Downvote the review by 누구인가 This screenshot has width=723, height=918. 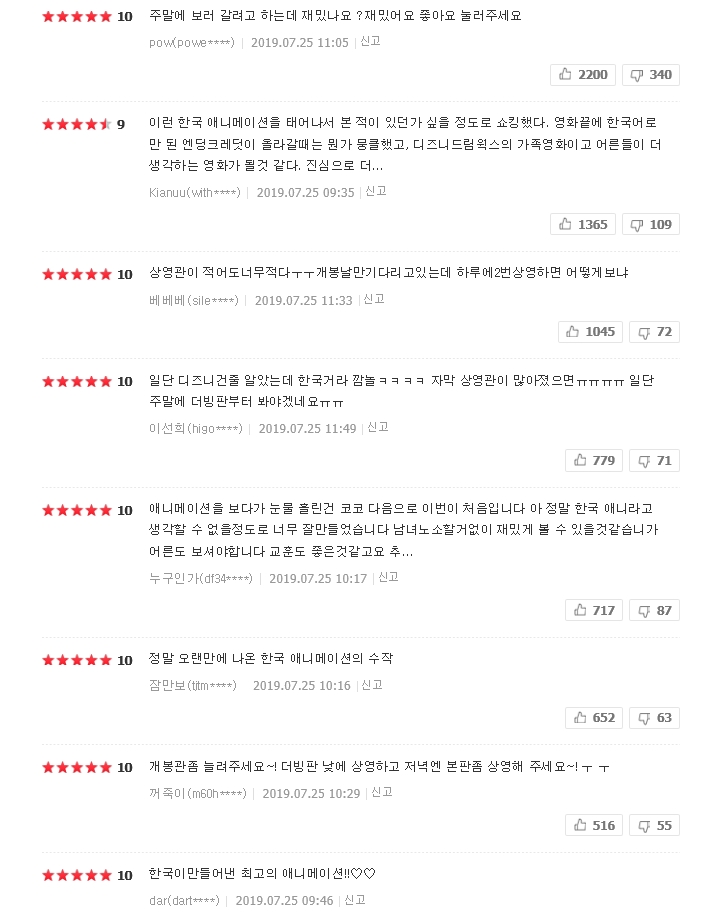654,610
